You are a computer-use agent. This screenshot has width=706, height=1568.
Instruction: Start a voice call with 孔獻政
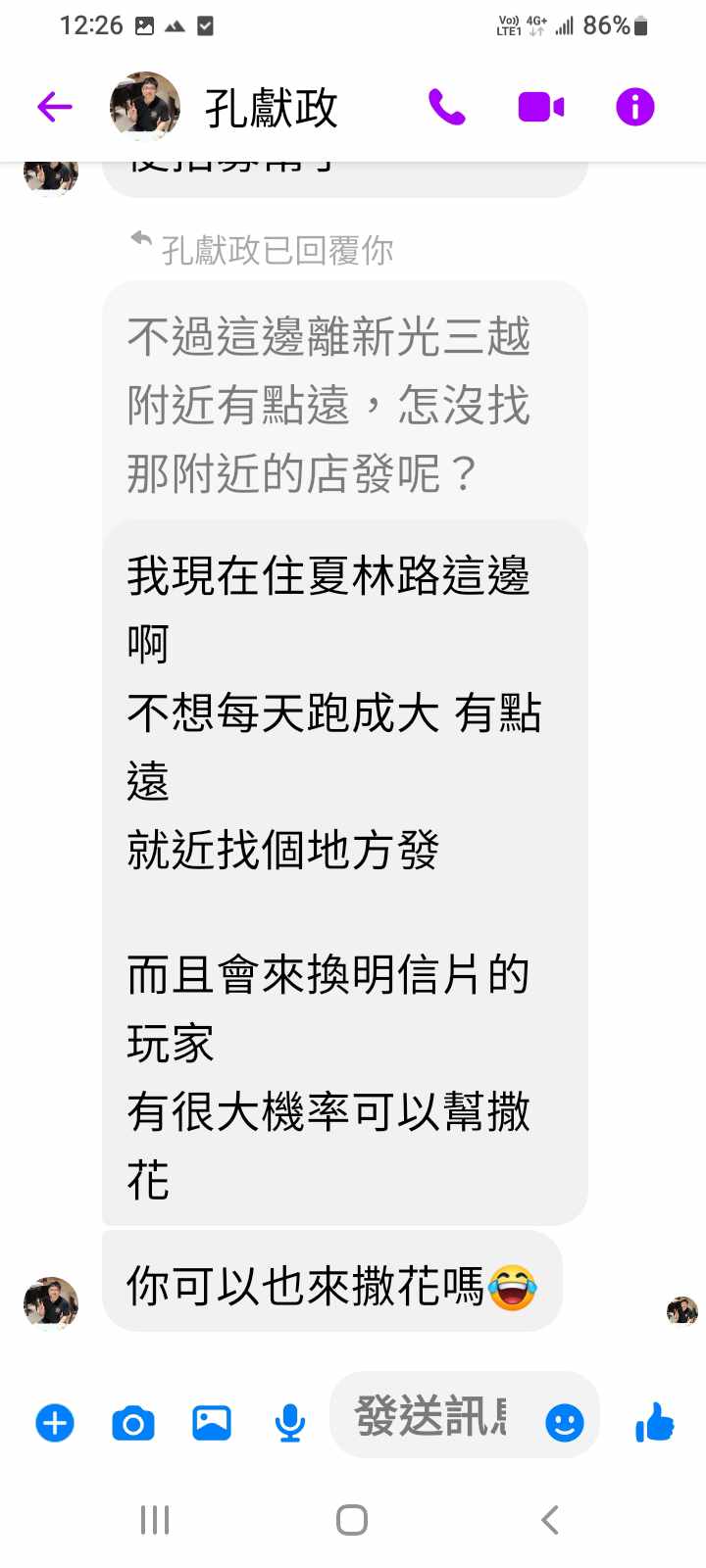(447, 107)
